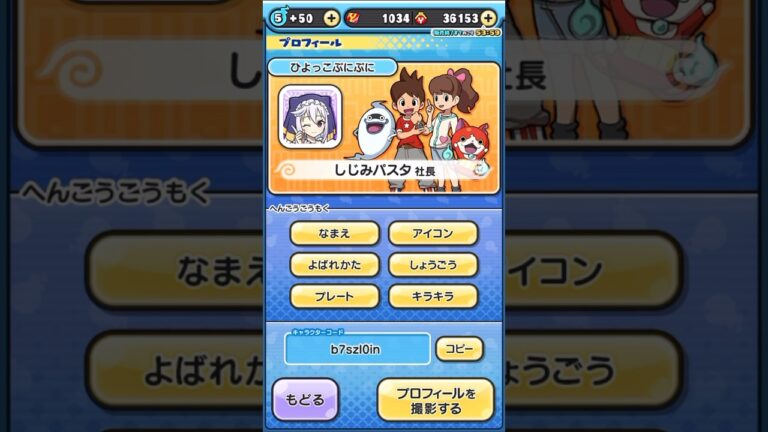The width and height of the screenshot is (768, 432).
Task: Add more with the plus next to 36153
Action: click(x=488, y=18)
